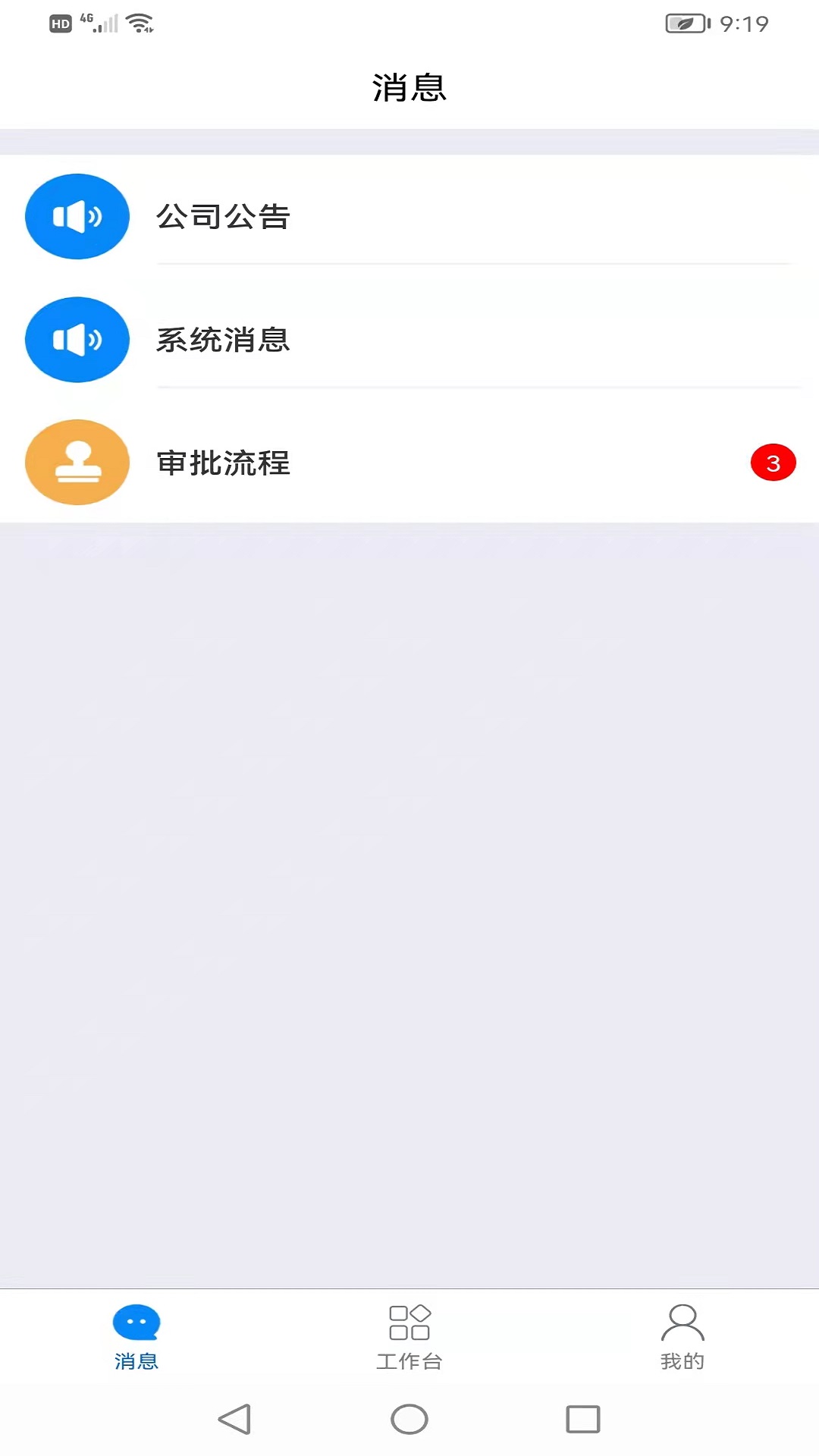Tap the 系统消息 speaker icon
Image resolution: width=819 pixels, height=1456 pixels.
coord(77,339)
